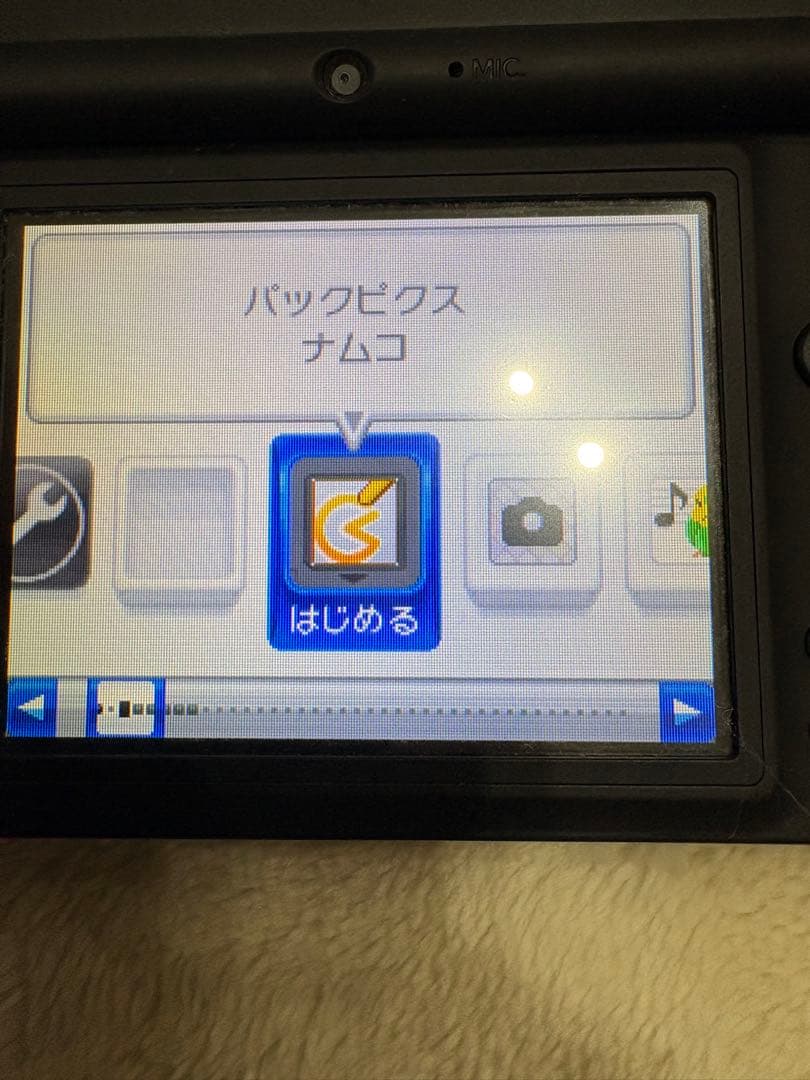Select the empty software slot
This screenshot has height=1080, width=810.
[x=180, y=531]
